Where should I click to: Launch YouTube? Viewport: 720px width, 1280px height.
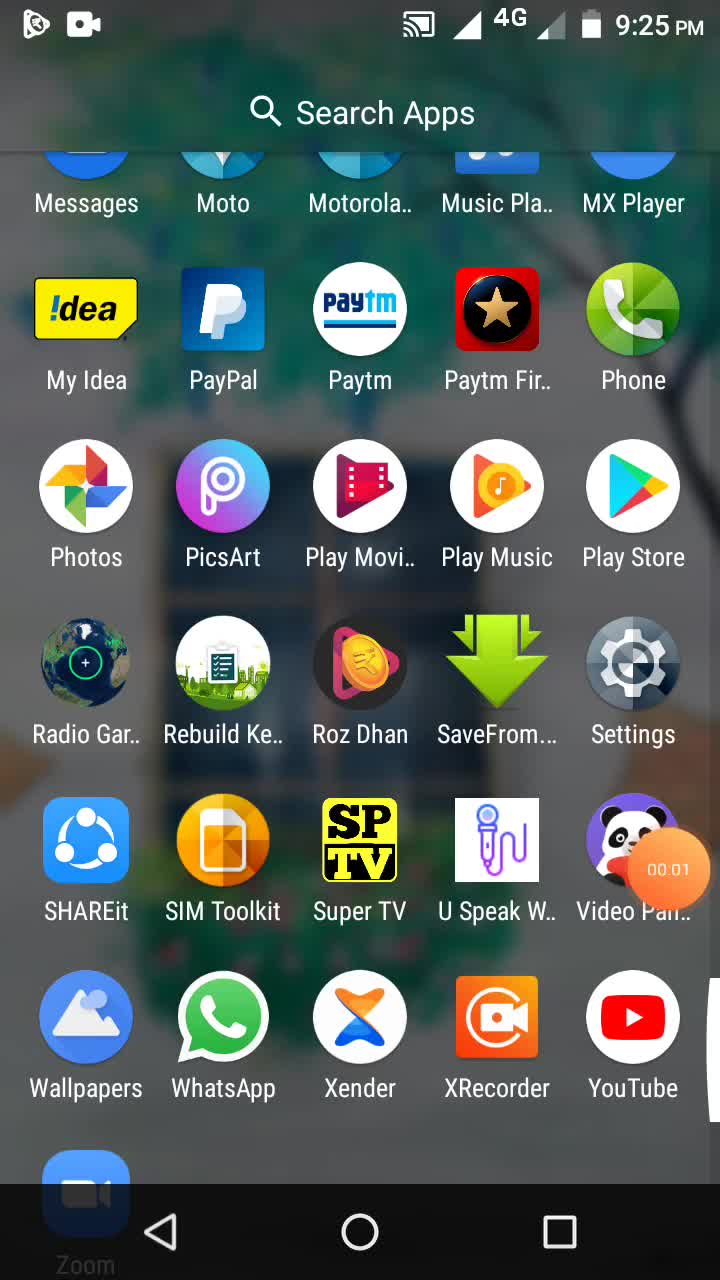click(633, 1017)
